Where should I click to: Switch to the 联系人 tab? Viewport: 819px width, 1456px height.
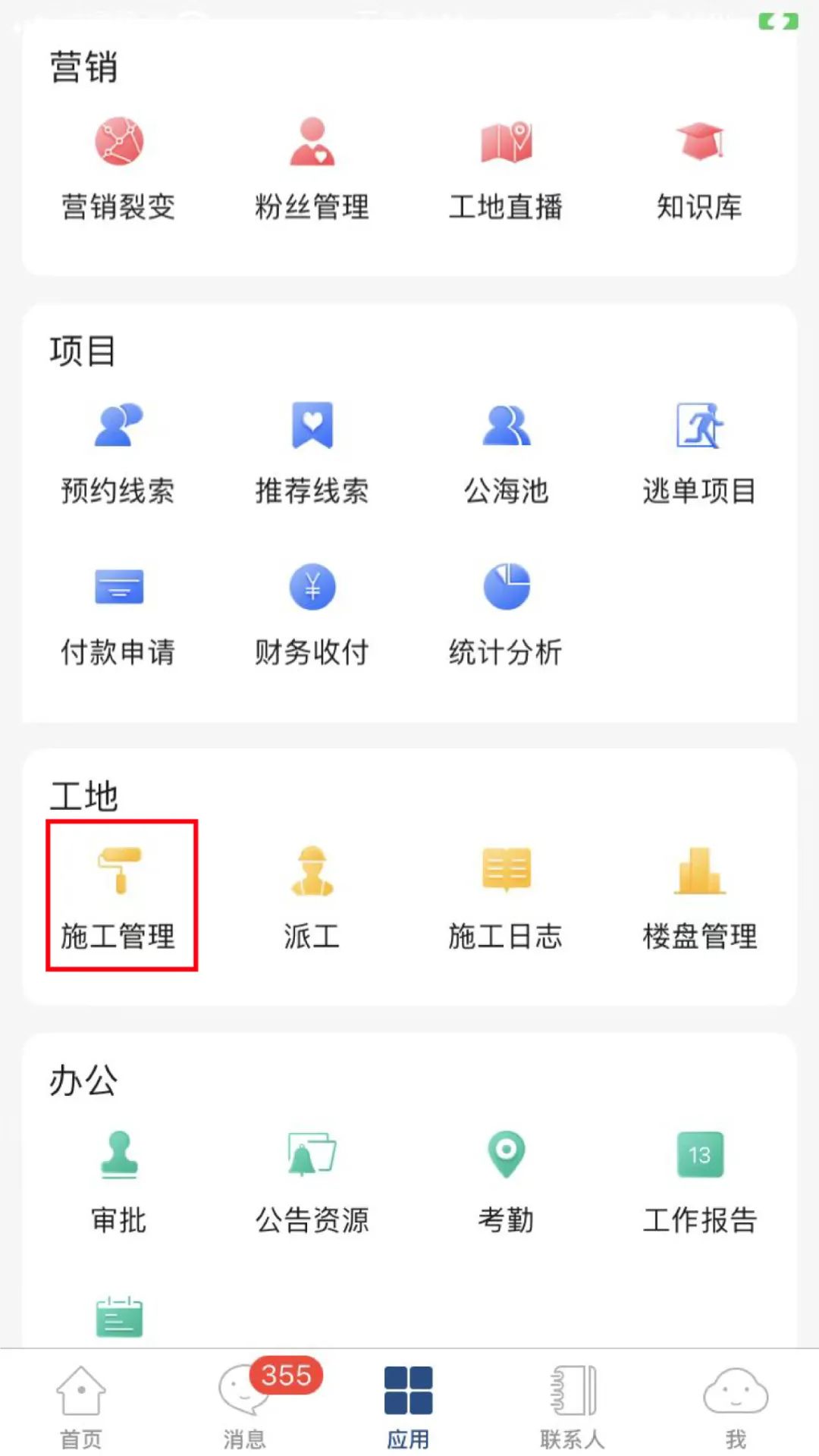coord(573,1404)
